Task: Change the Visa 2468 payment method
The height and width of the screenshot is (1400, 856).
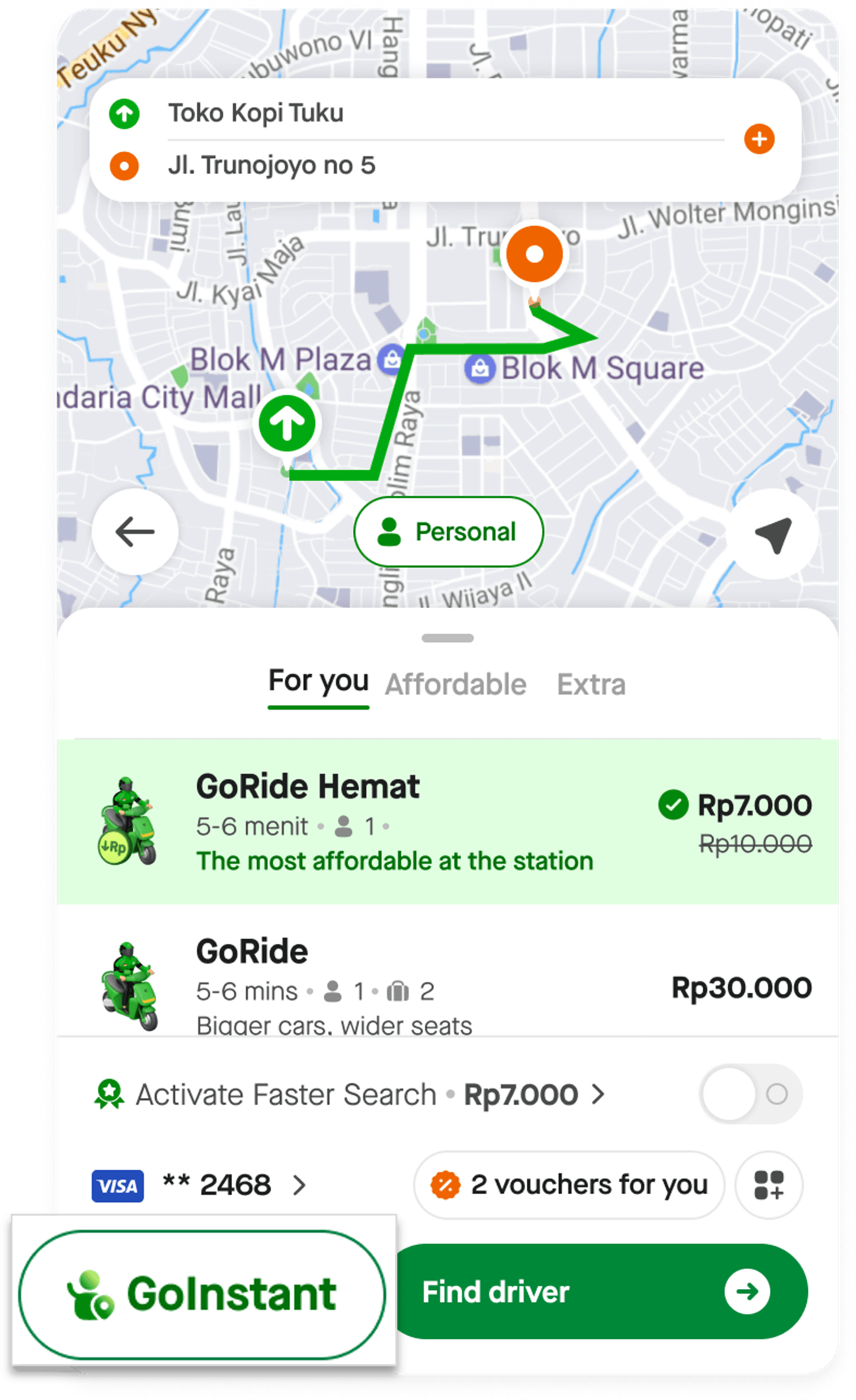Action: coord(199,1185)
